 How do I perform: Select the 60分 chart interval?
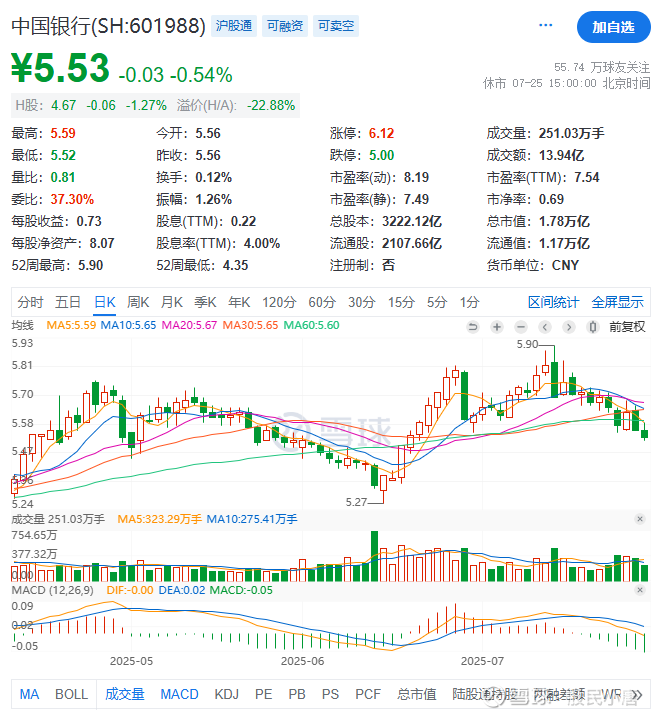tap(322, 302)
